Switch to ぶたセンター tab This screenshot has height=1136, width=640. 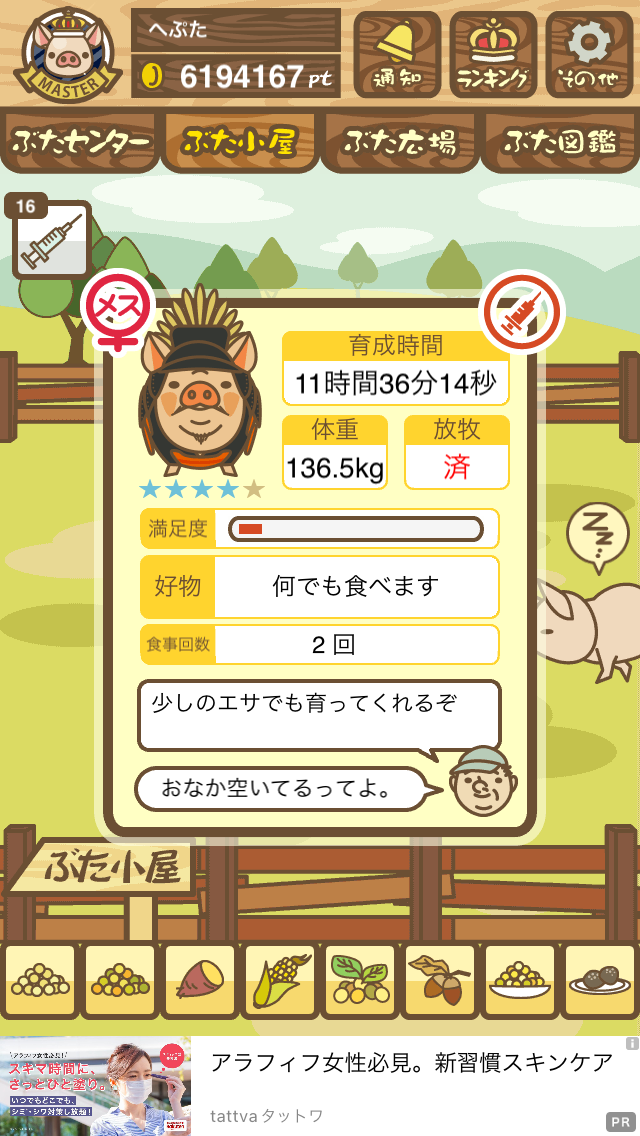80,142
